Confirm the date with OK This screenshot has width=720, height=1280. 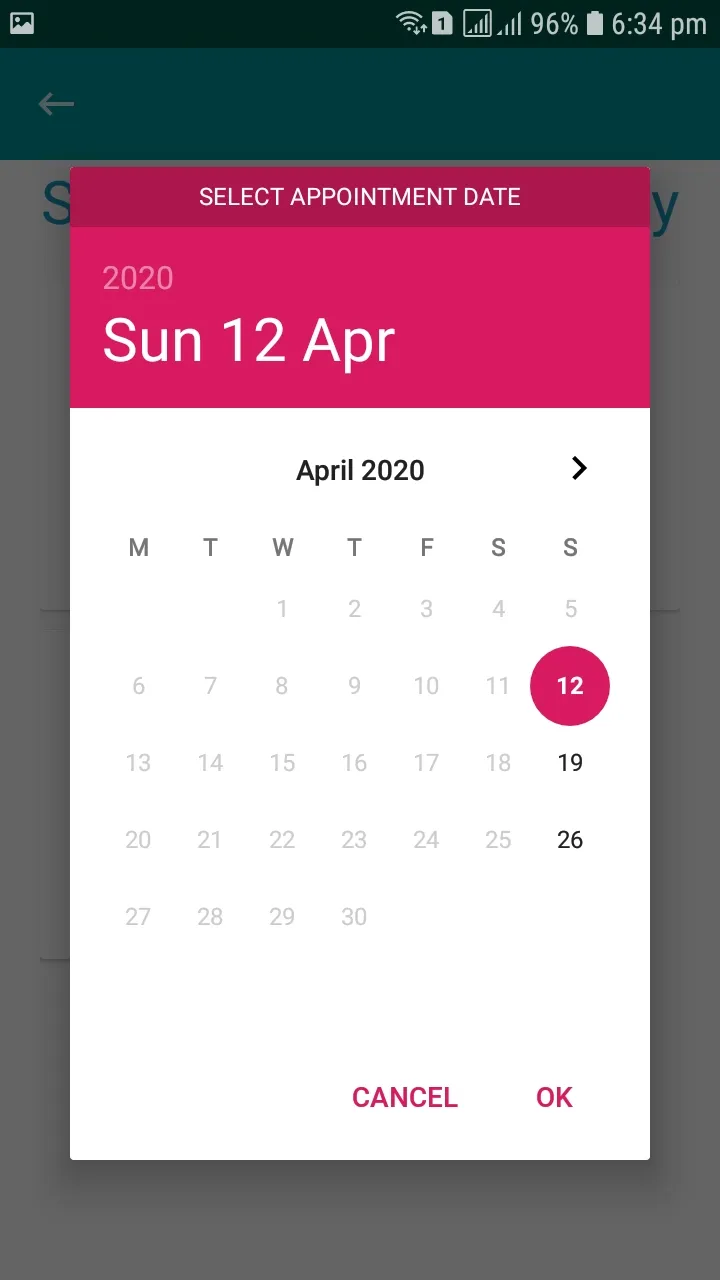point(554,1097)
